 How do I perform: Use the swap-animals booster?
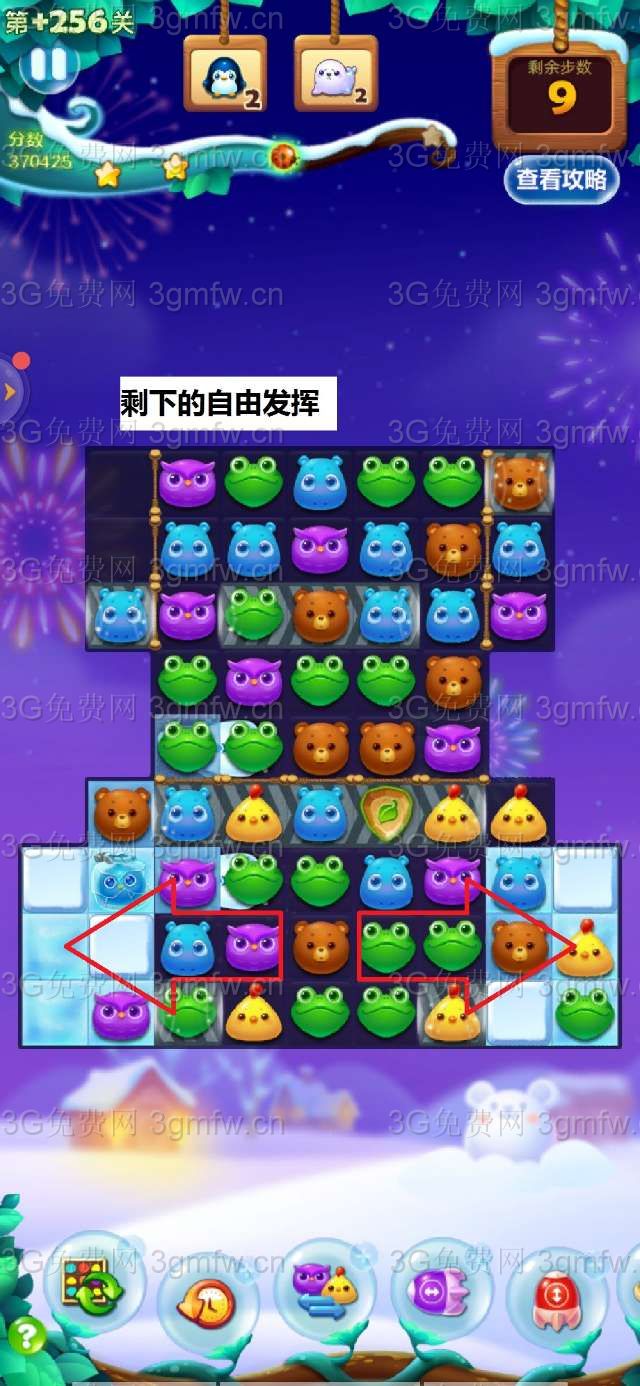pyautogui.click(x=325, y=1286)
